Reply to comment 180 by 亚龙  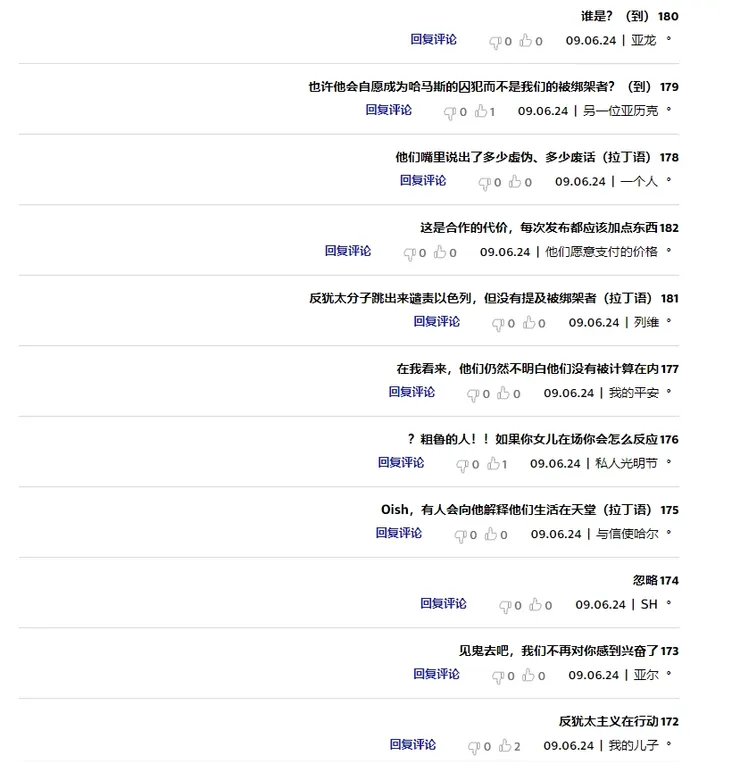click(x=431, y=40)
